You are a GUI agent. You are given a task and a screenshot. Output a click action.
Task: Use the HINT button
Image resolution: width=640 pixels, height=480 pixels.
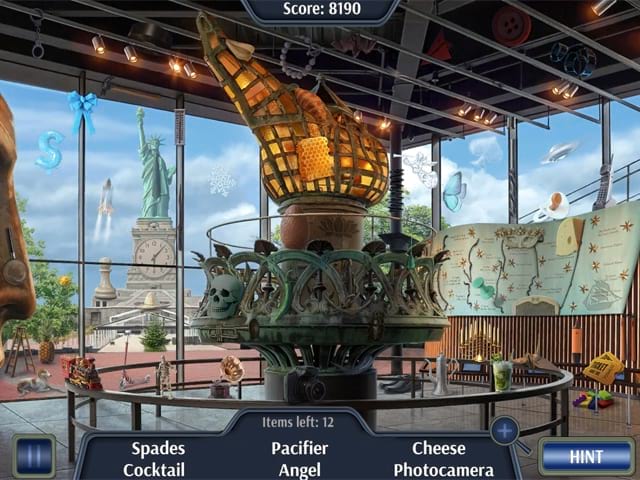click(x=586, y=456)
